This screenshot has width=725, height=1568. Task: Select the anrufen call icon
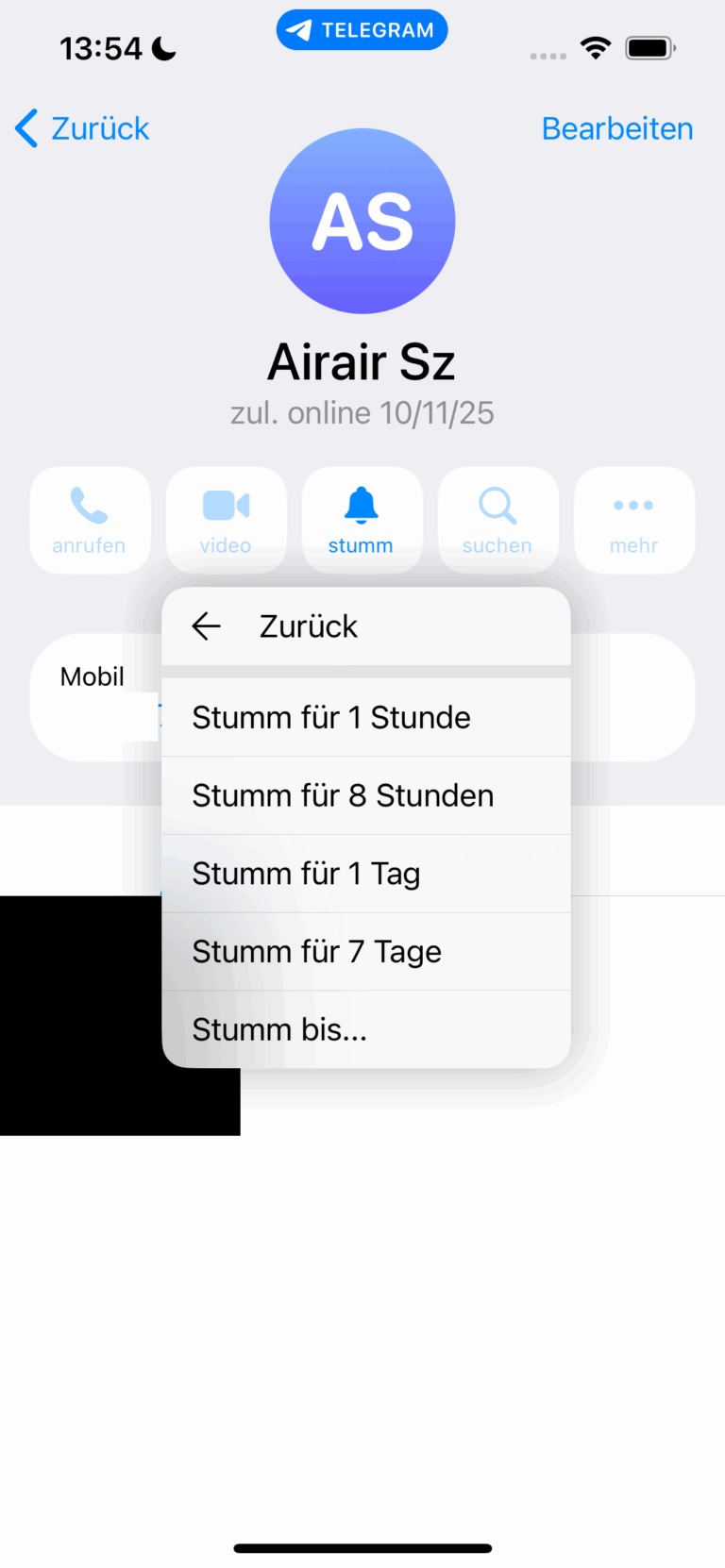(90, 519)
